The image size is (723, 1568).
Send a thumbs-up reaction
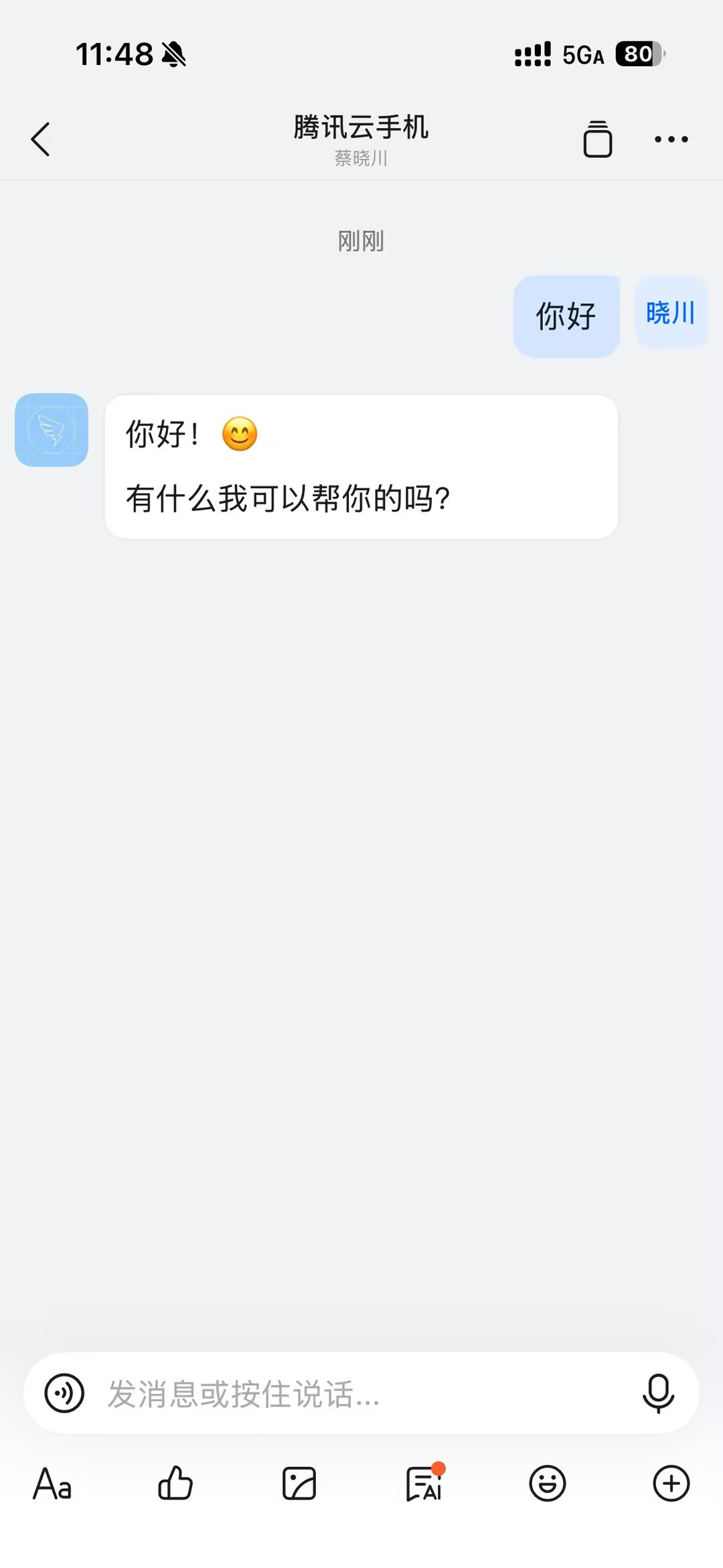175,1484
